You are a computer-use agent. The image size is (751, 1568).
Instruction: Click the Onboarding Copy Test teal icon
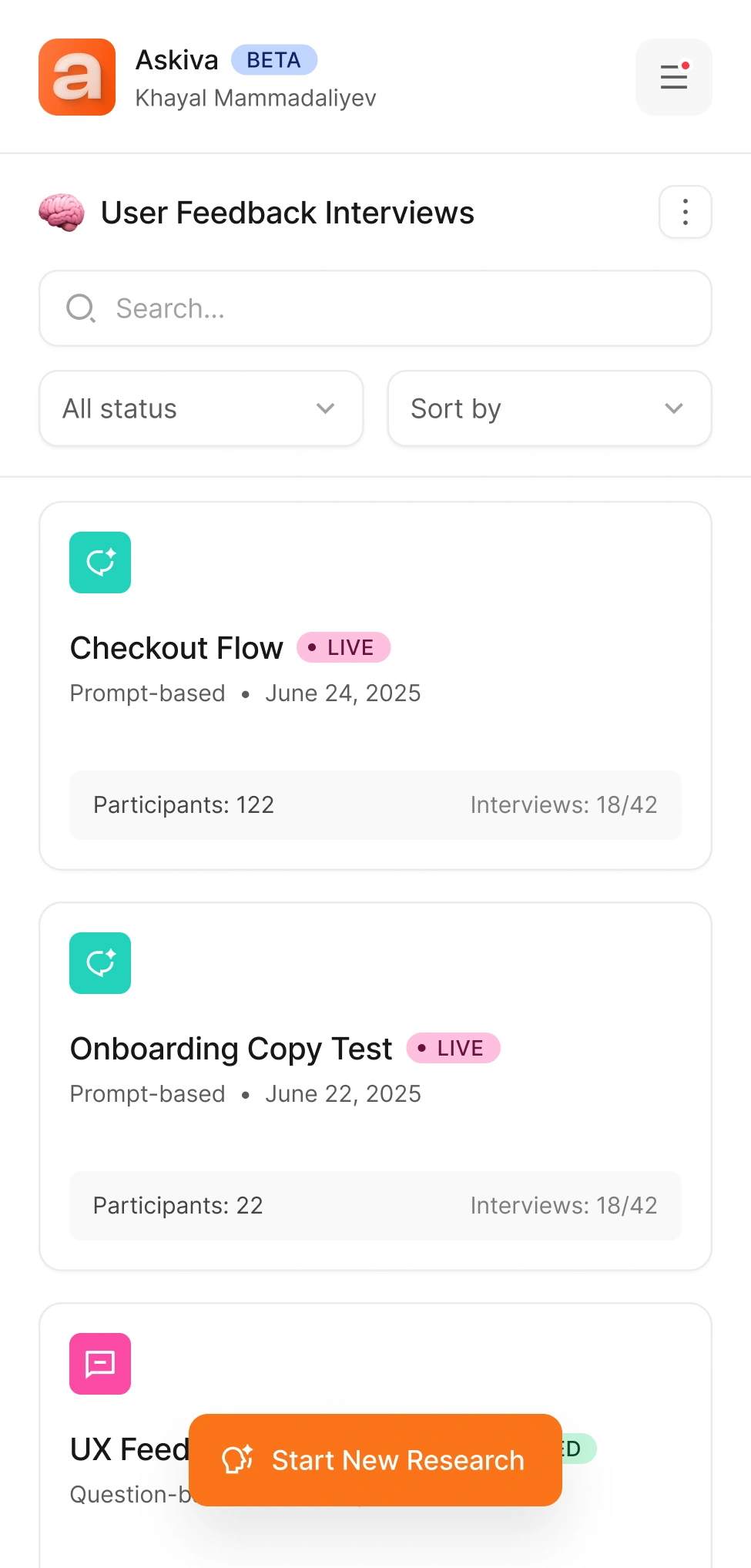pyautogui.click(x=99, y=963)
